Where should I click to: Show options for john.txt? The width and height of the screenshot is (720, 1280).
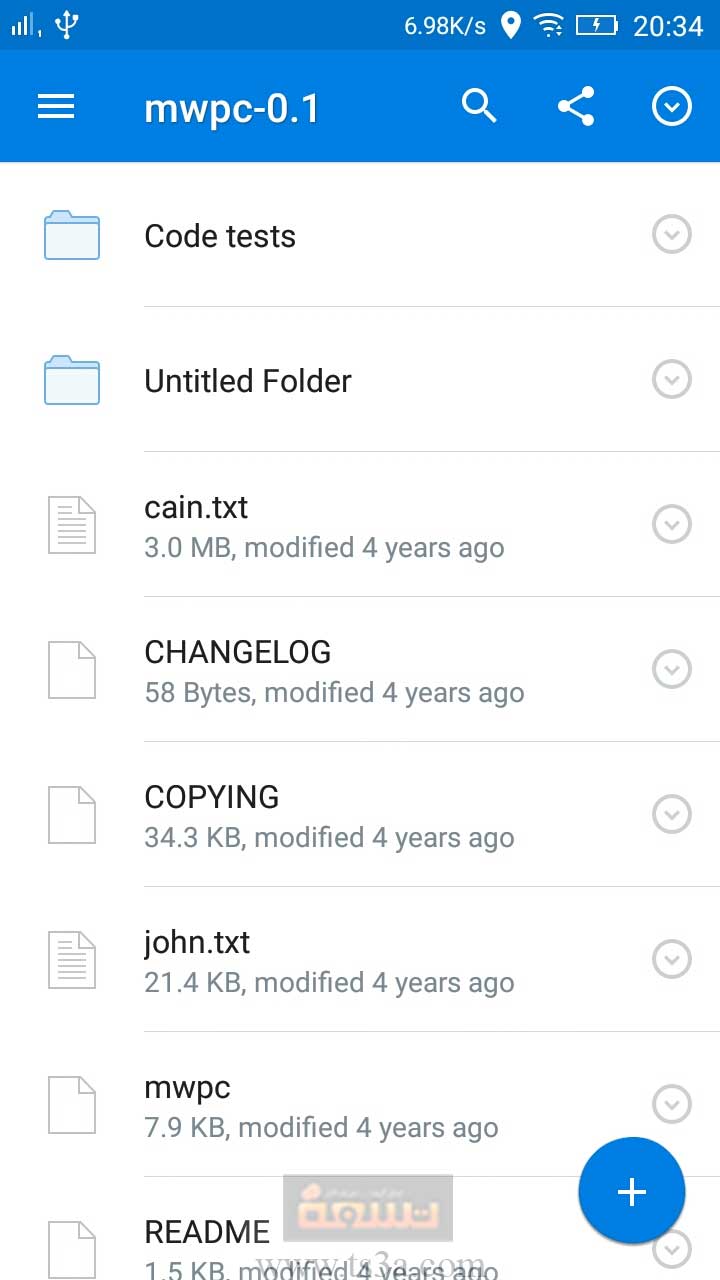coord(672,959)
